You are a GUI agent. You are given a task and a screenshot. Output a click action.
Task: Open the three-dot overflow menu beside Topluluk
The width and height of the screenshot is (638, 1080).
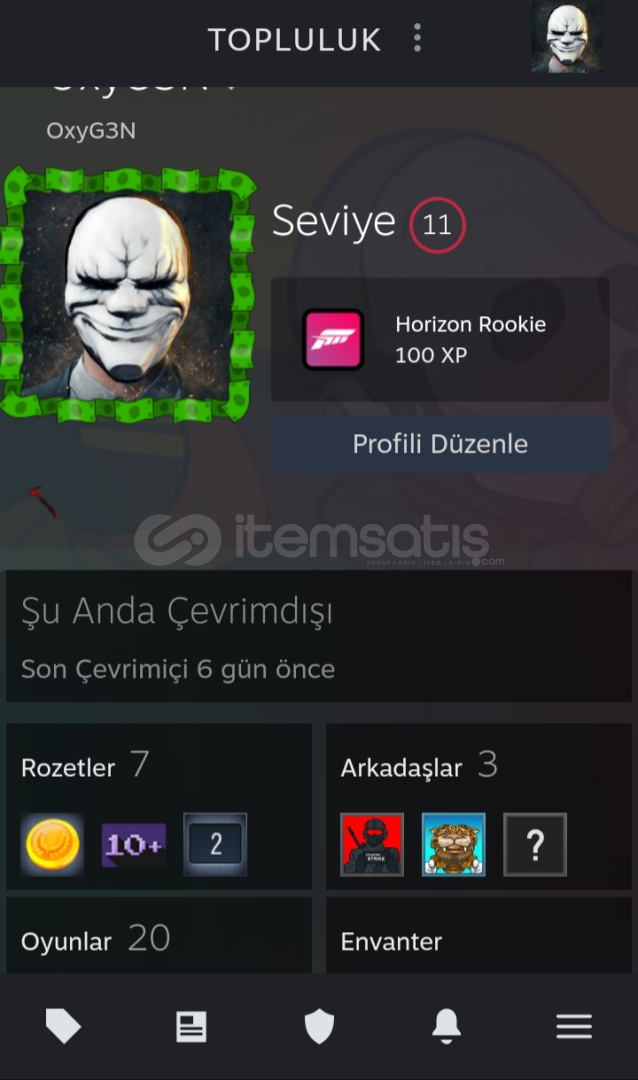click(418, 38)
